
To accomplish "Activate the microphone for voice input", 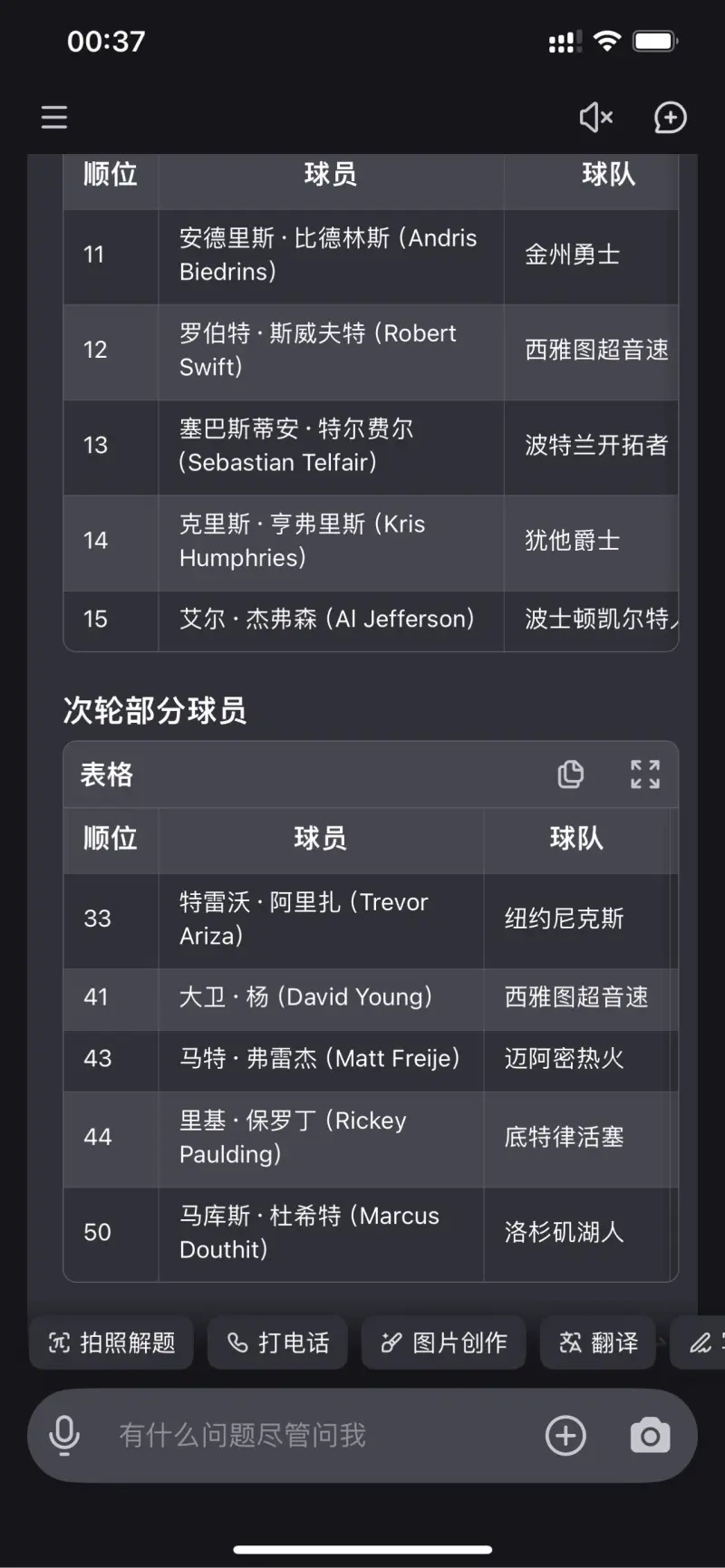I will coord(64,1436).
